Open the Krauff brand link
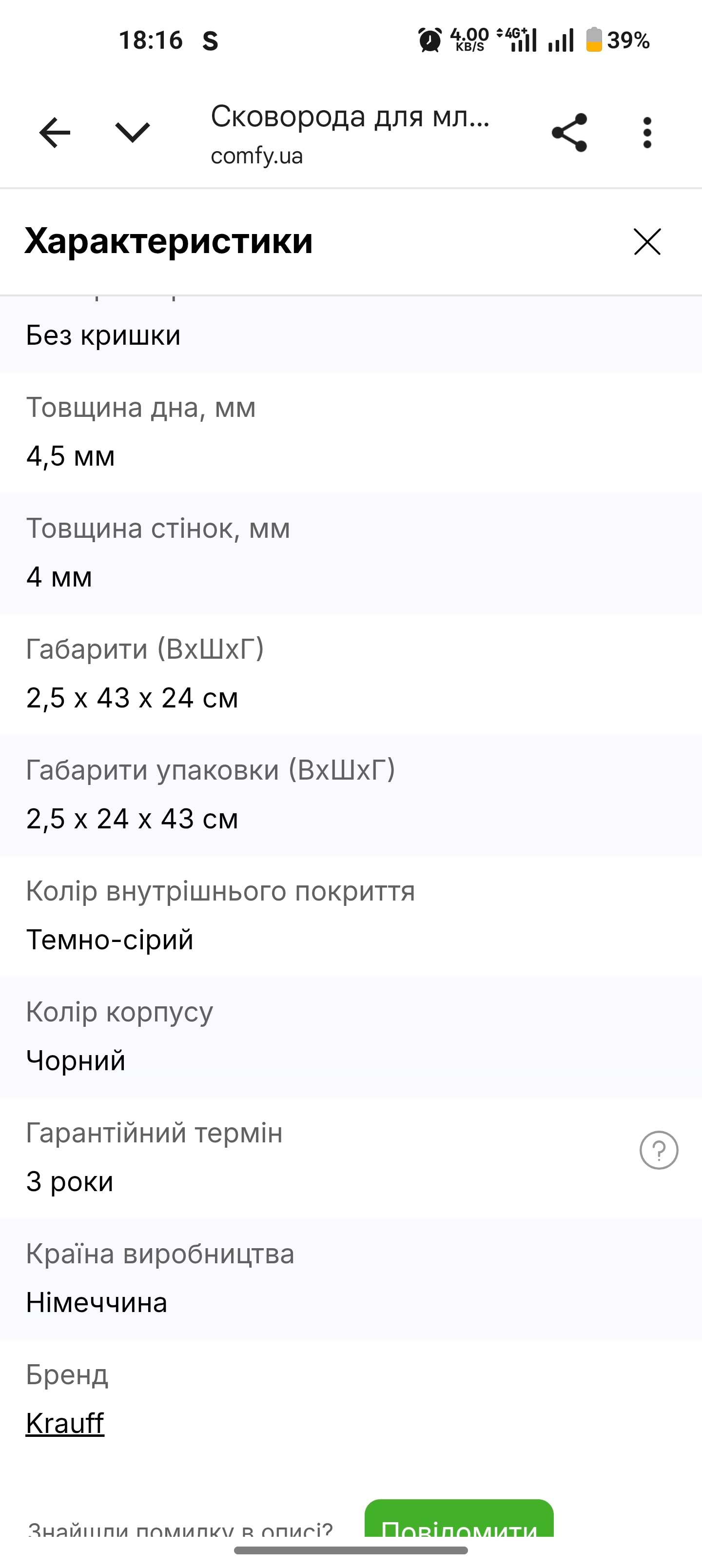 click(65, 1423)
